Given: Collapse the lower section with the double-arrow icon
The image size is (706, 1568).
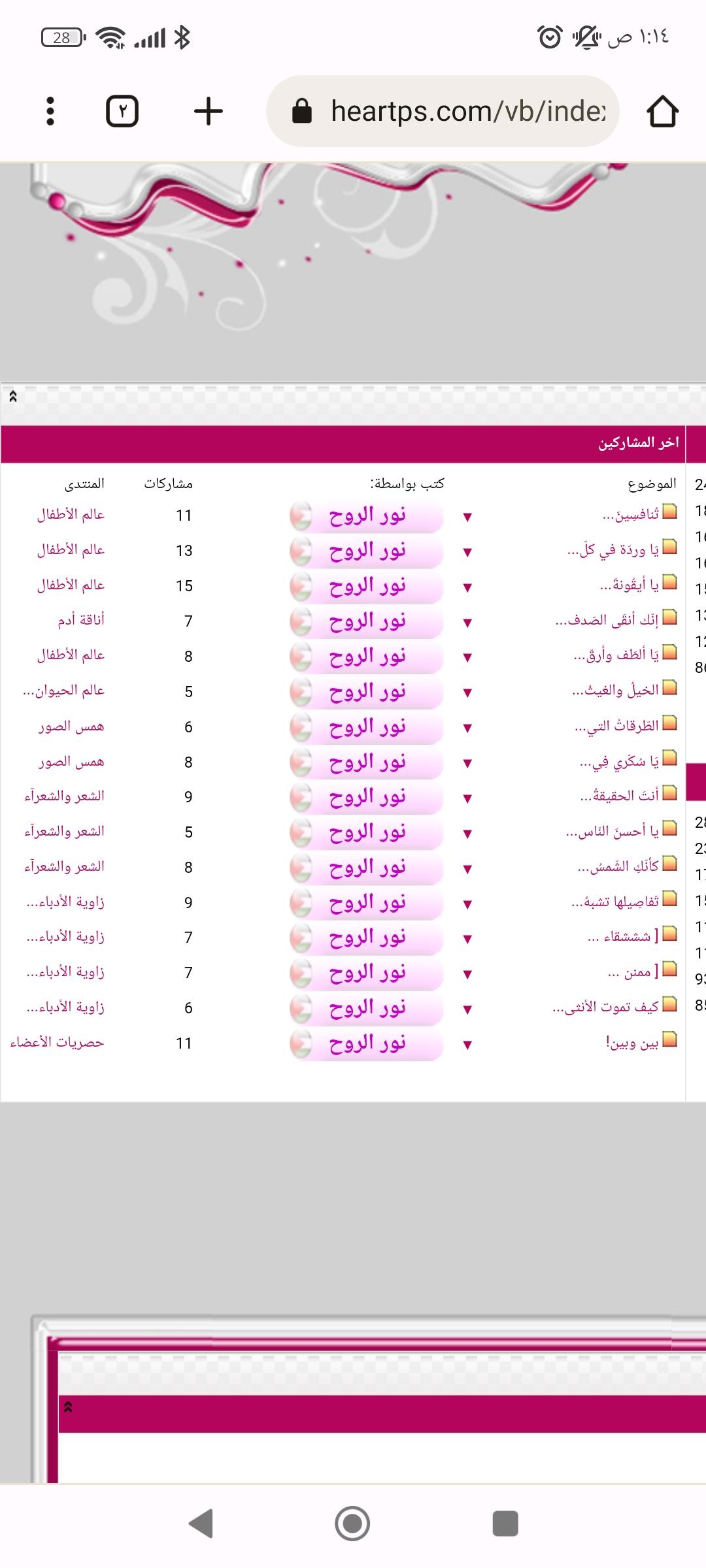Looking at the screenshot, I should pyautogui.click(x=68, y=1408).
